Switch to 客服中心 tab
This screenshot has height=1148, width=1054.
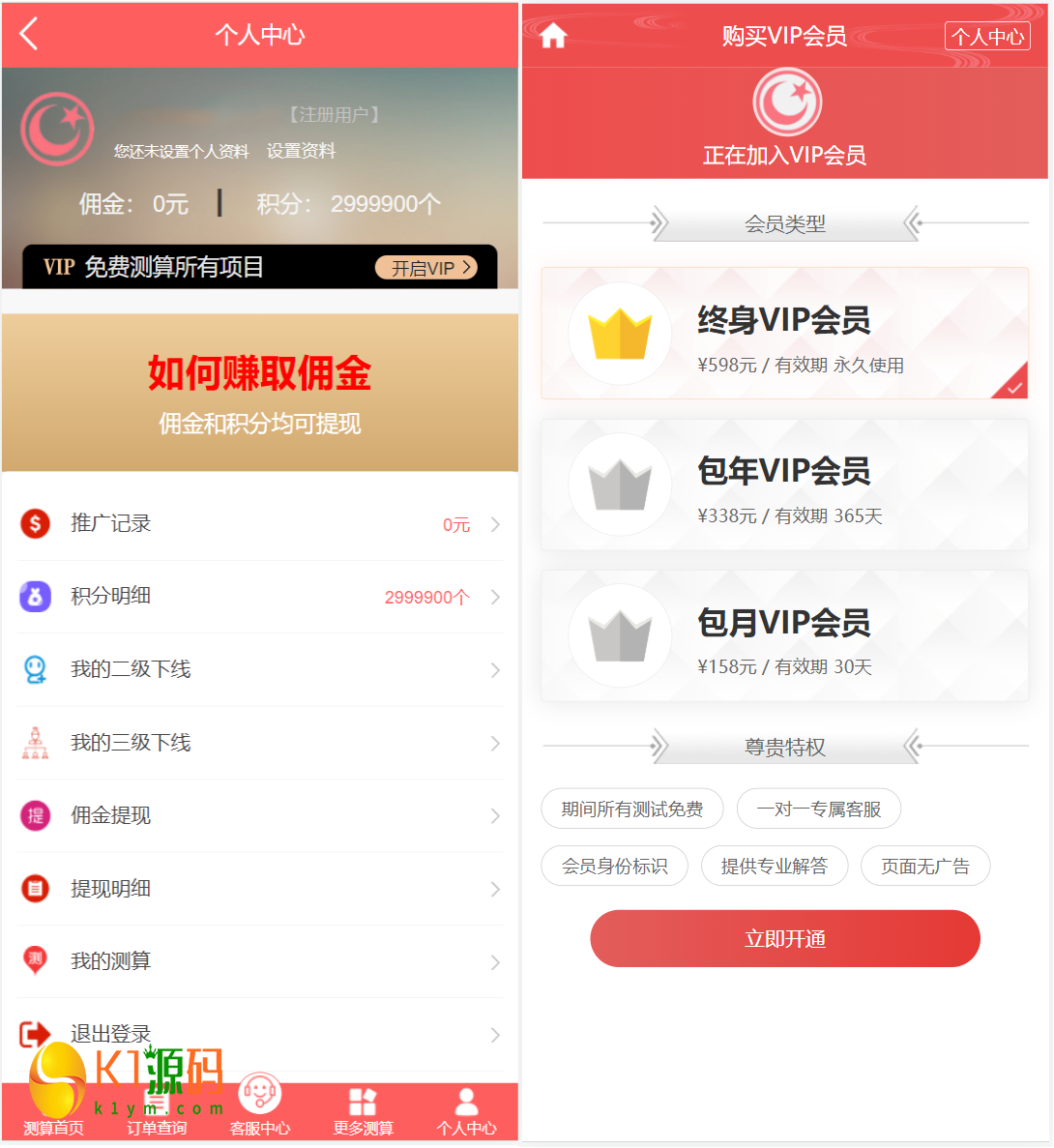pos(259,1109)
